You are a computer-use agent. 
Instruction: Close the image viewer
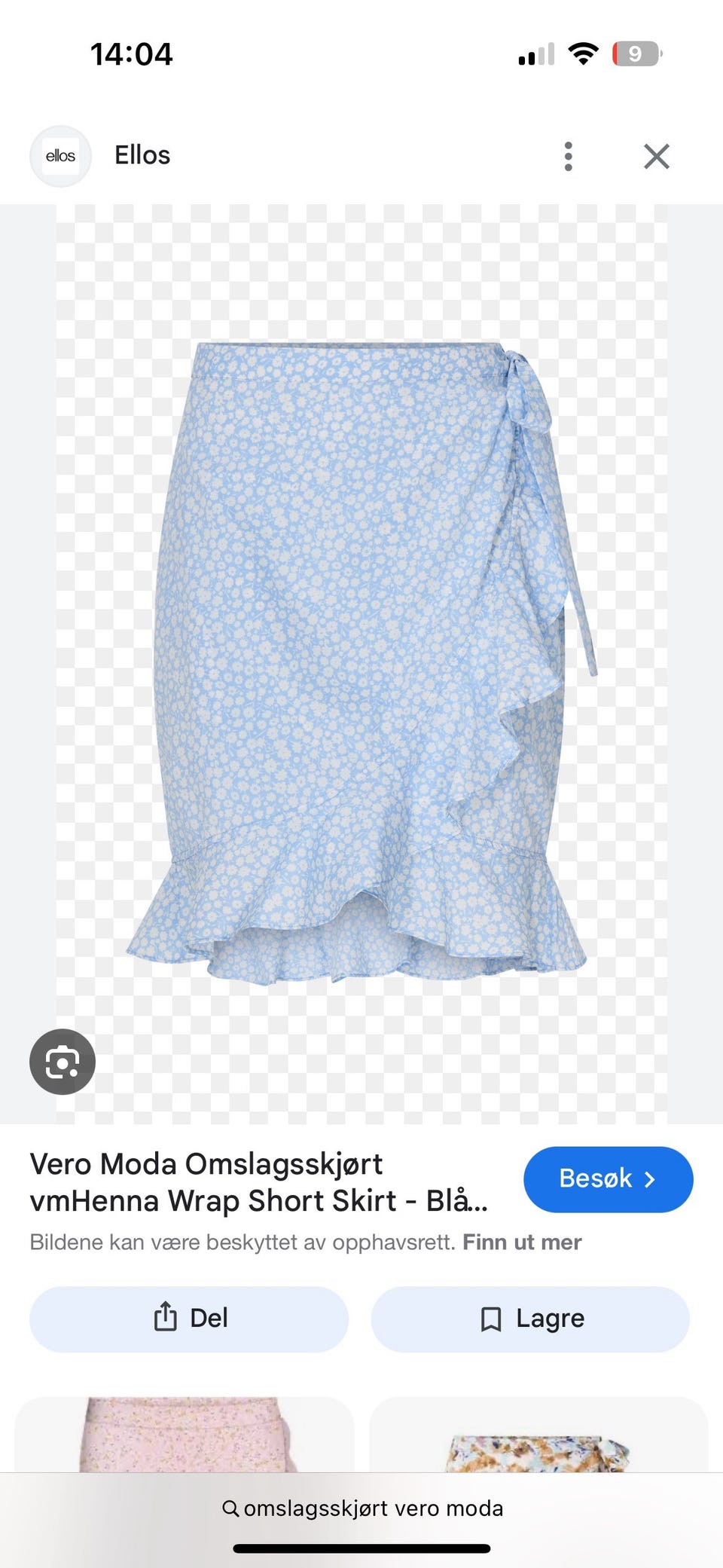(x=657, y=157)
